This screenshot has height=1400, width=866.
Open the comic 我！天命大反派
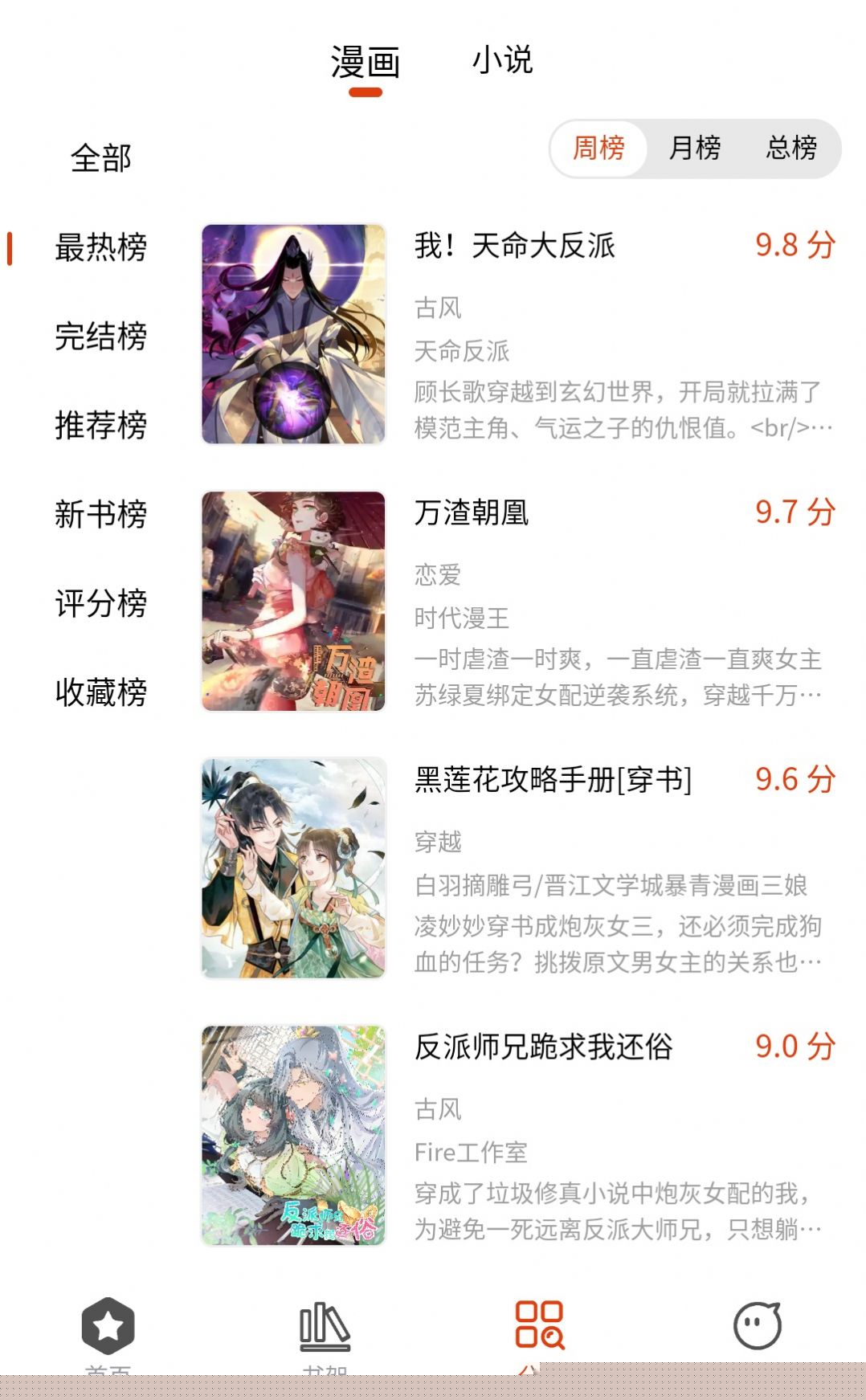click(514, 246)
